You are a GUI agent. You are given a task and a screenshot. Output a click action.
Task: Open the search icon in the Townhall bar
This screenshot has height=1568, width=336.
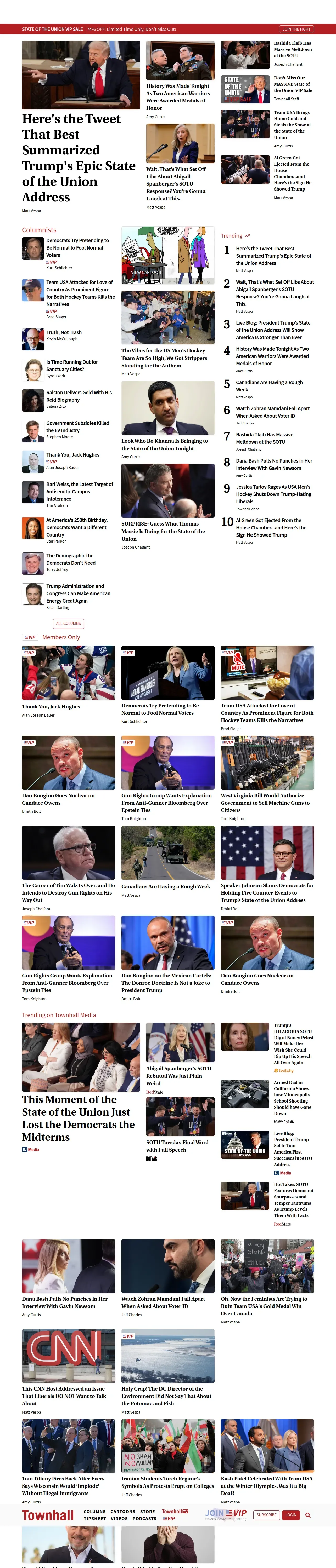coord(308,1515)
